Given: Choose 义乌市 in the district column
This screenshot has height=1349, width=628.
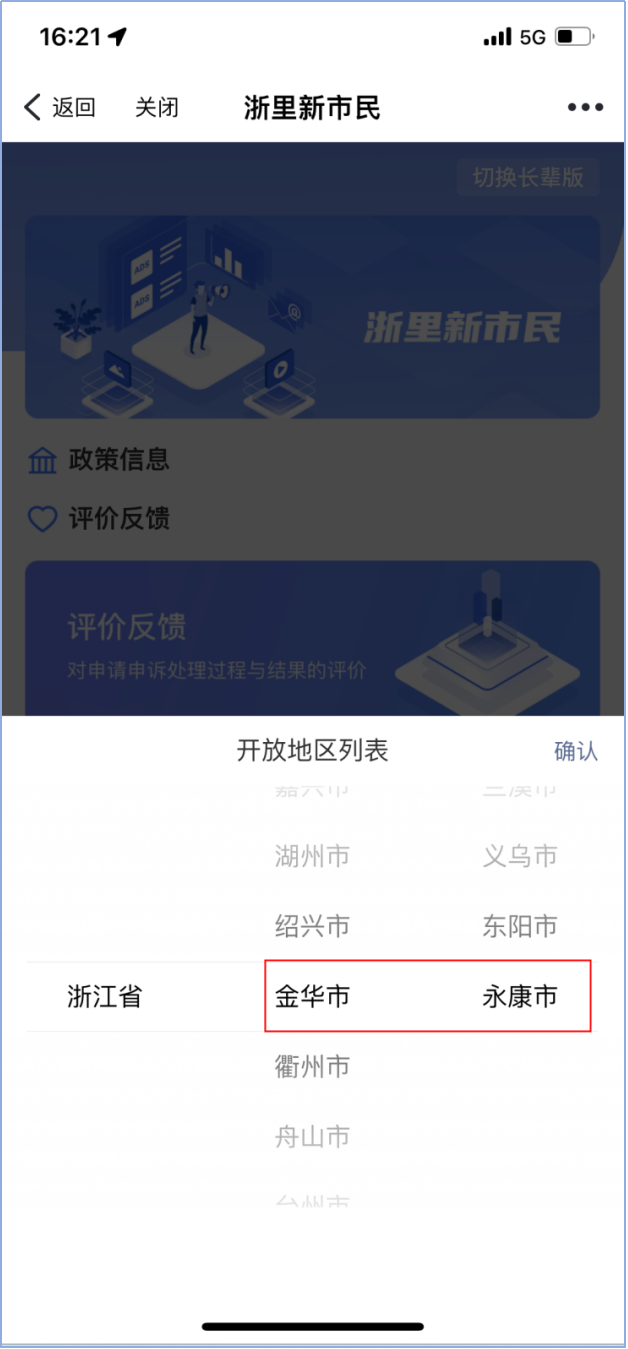Looking at the screenshot, I should 519,856.
